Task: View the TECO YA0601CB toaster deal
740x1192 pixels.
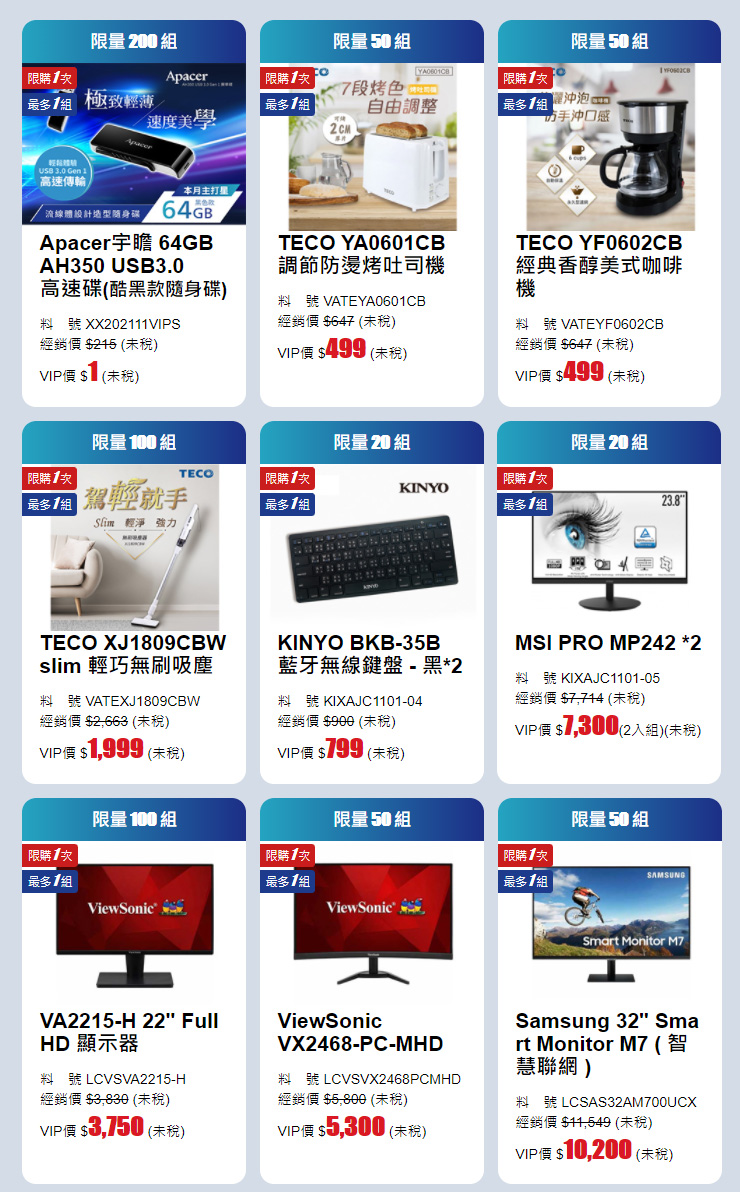Action: click(x=372, y=255)
